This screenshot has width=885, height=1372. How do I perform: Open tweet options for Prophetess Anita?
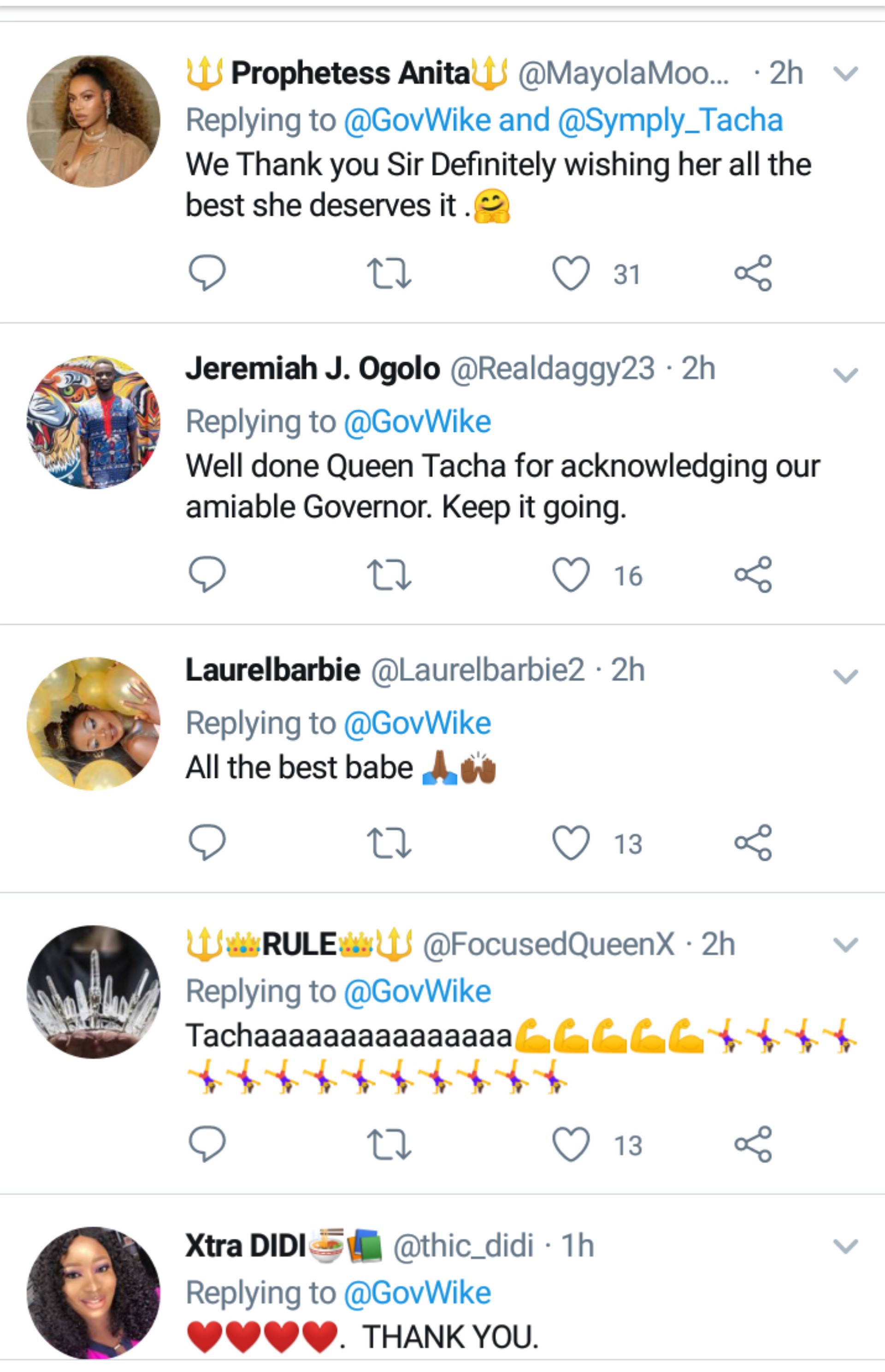(x=845, y=74)
